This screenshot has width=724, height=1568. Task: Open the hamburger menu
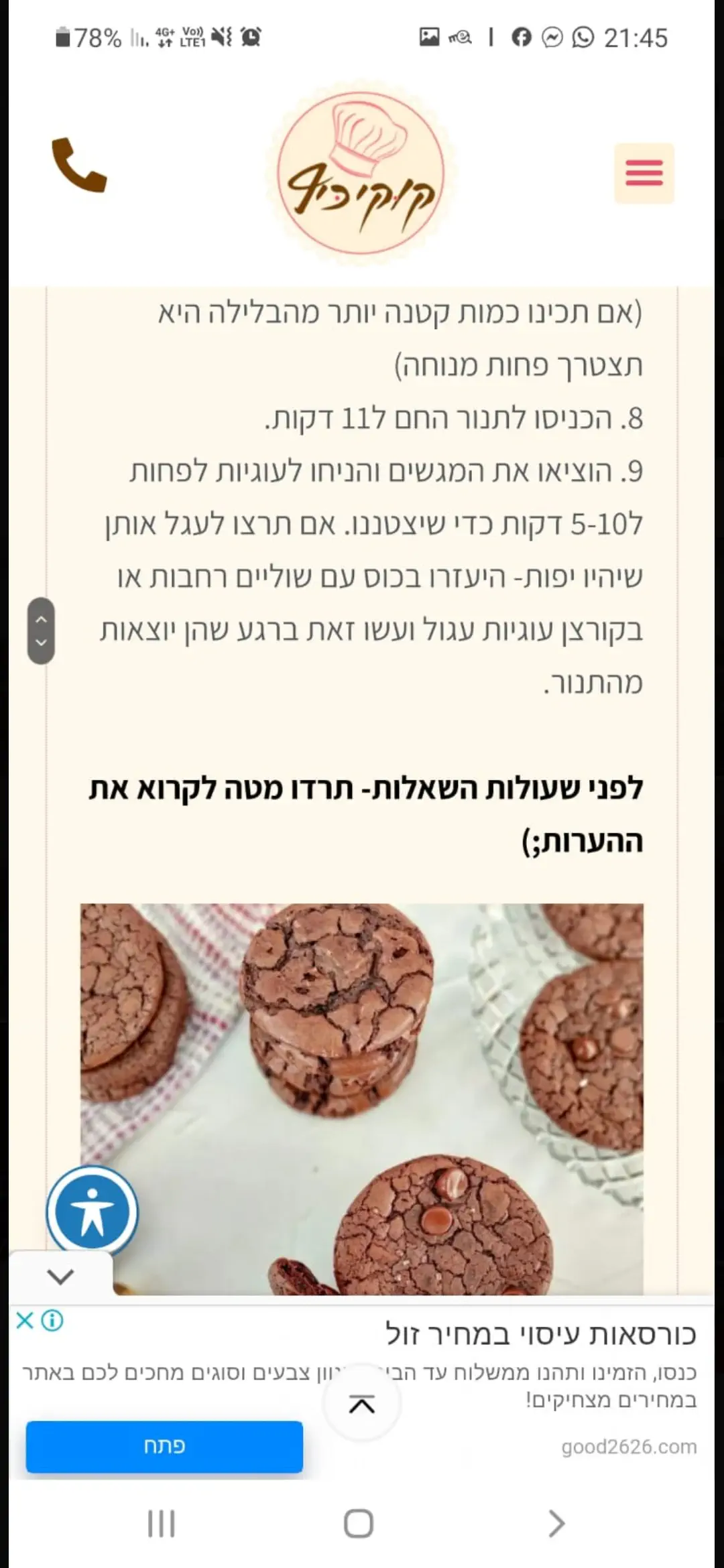[x=644, y=173]
